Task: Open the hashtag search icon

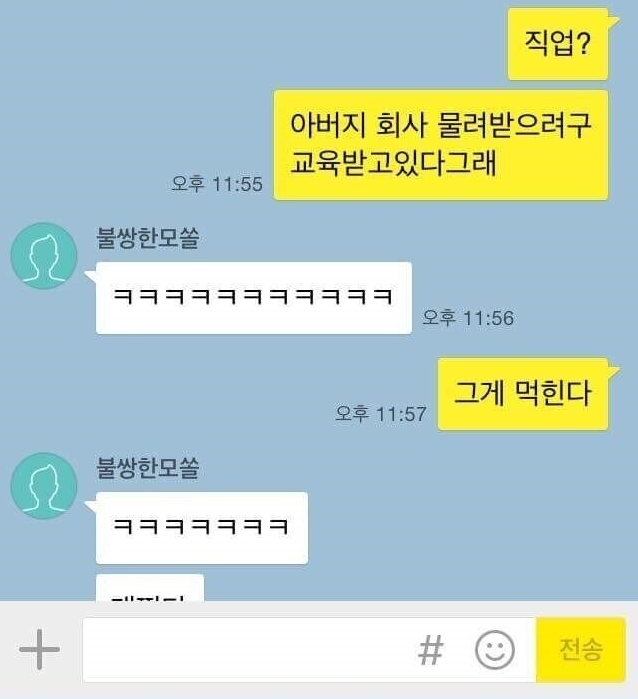Action: tap(430, 651)
